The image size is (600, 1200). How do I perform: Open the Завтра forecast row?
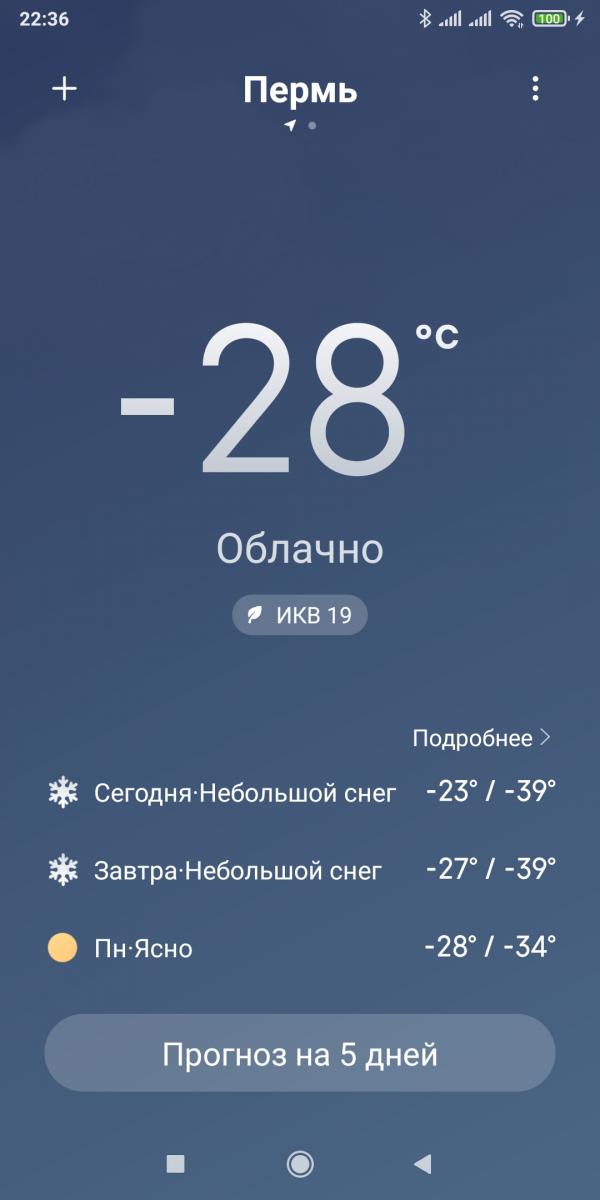(x=300, y=870)
